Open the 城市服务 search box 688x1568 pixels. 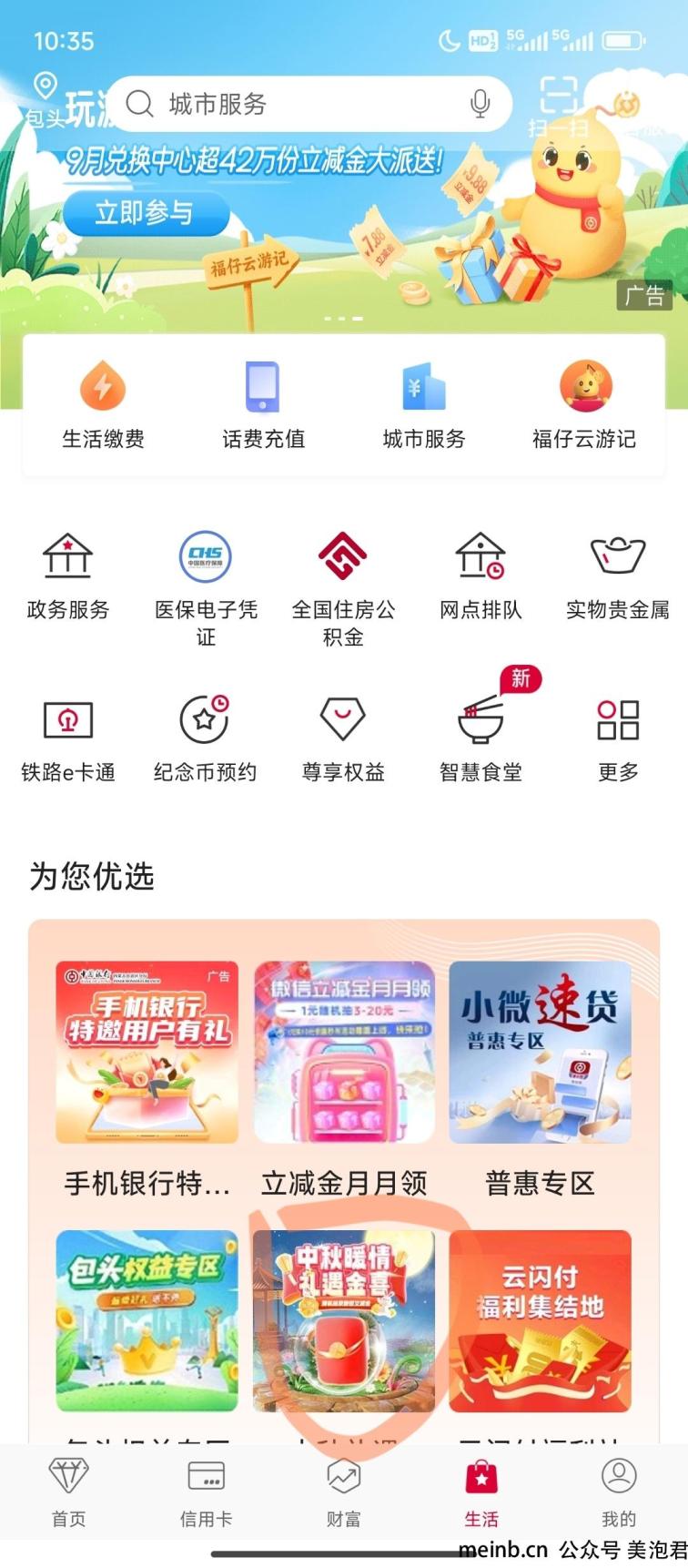[x=309, y=104]
